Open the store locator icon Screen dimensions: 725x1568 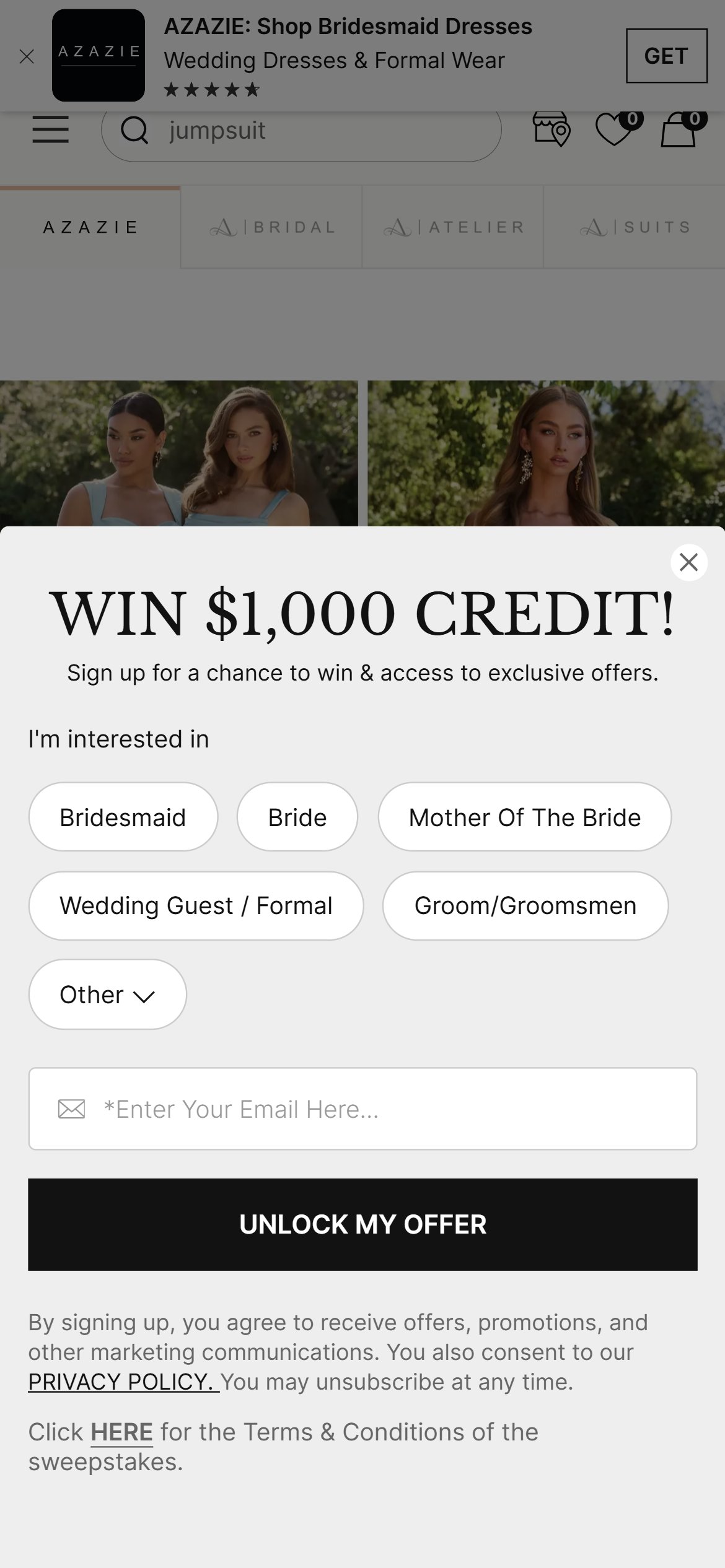pos(551,129)
